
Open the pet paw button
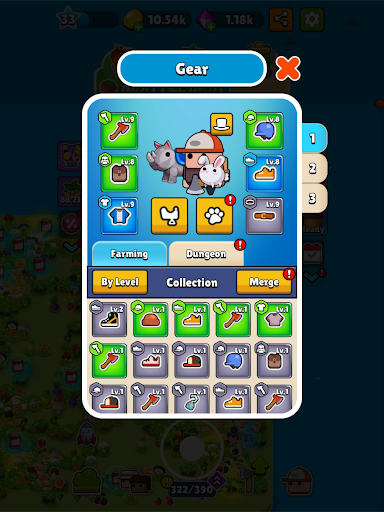click(215, 216)
